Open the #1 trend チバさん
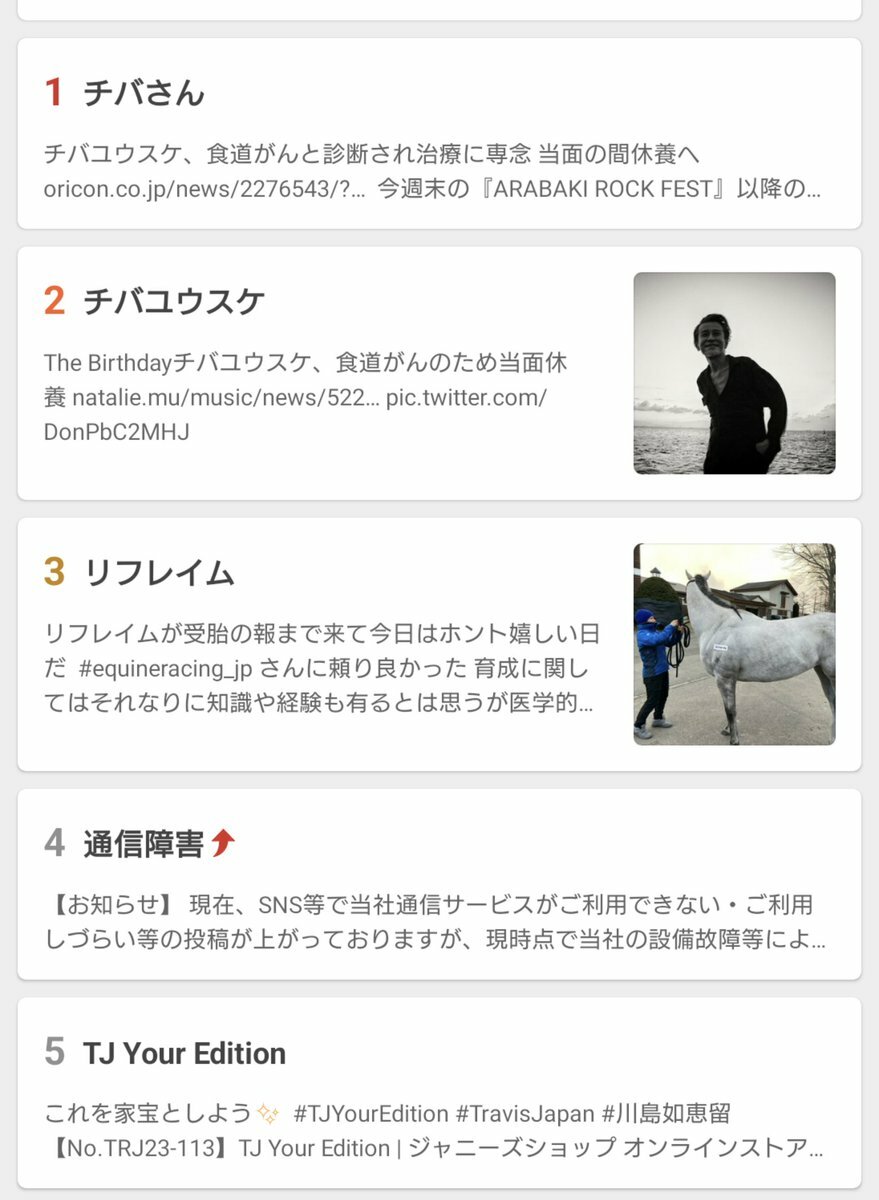The height and width of the screenshot is (1200, 879). click(x=144, y=93)
